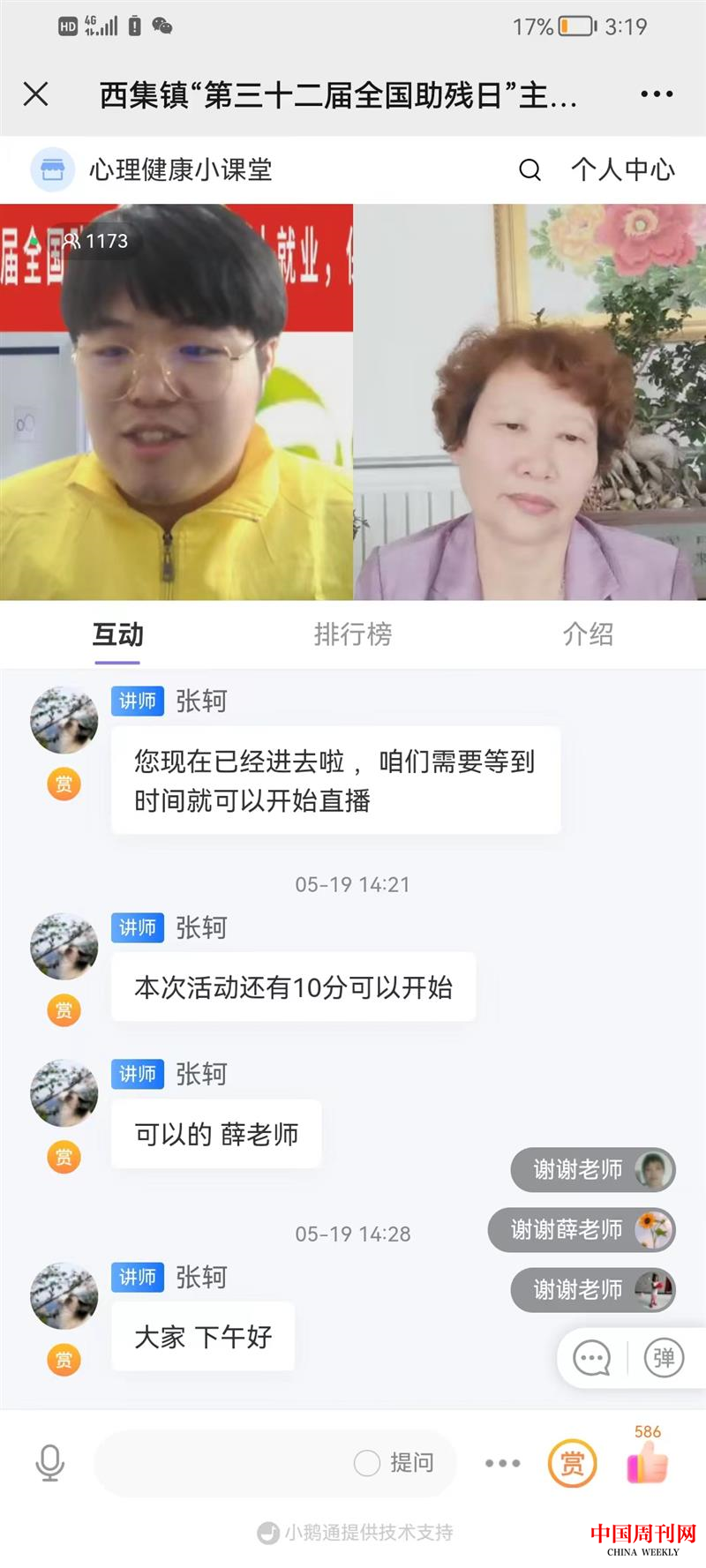Open more options beside the message box
This screenshot has height=1568, width=706.
[x=502, y=1463]
